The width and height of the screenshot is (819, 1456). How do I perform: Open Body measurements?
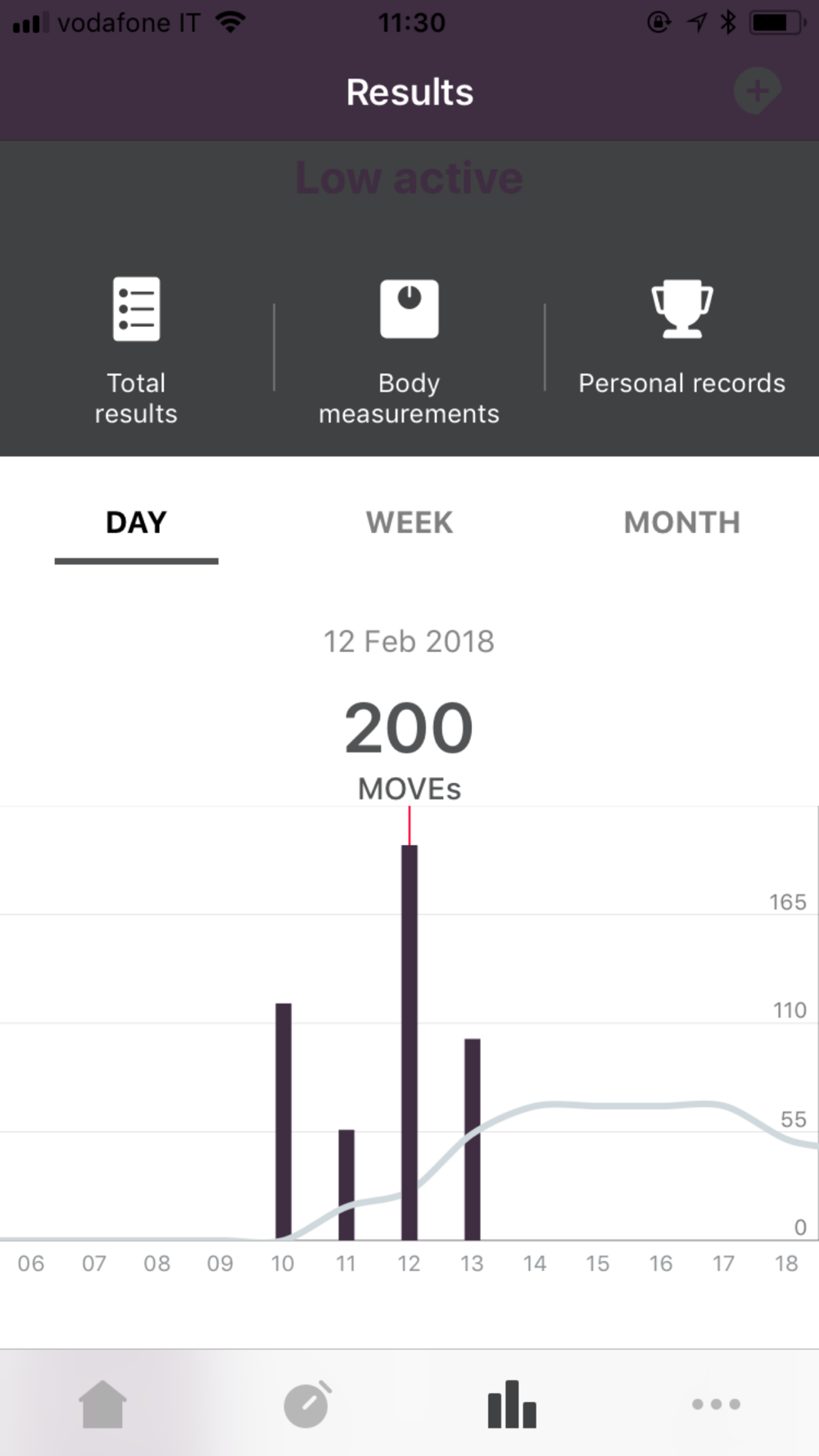click(409, 352)
